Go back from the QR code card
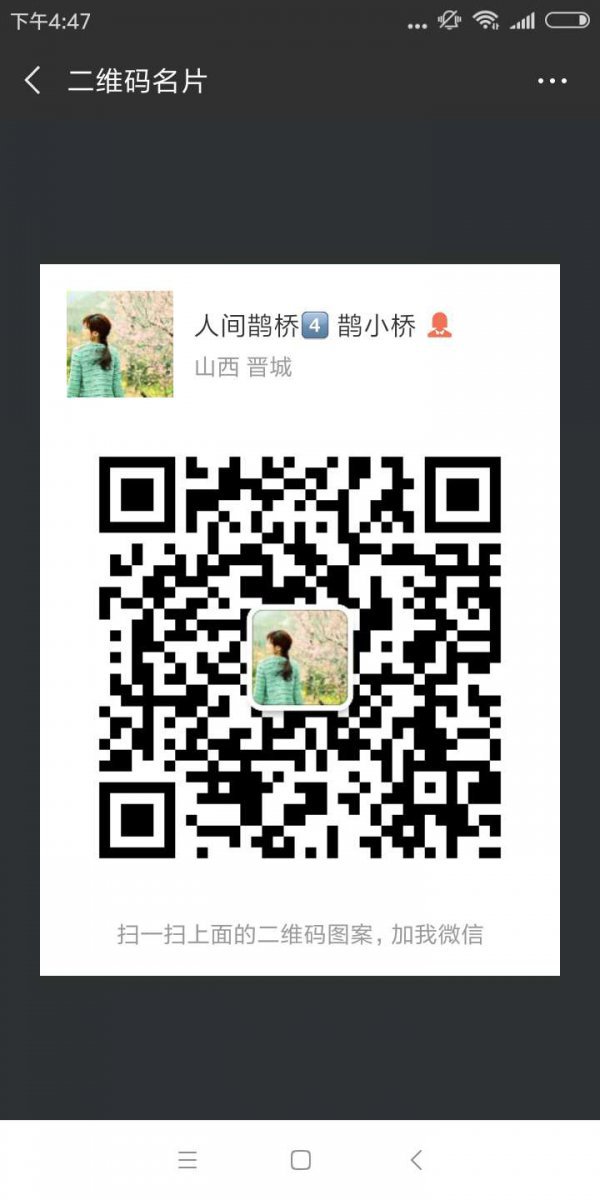The width and height of the screenshot is (600, 1200). click(33, 81)
